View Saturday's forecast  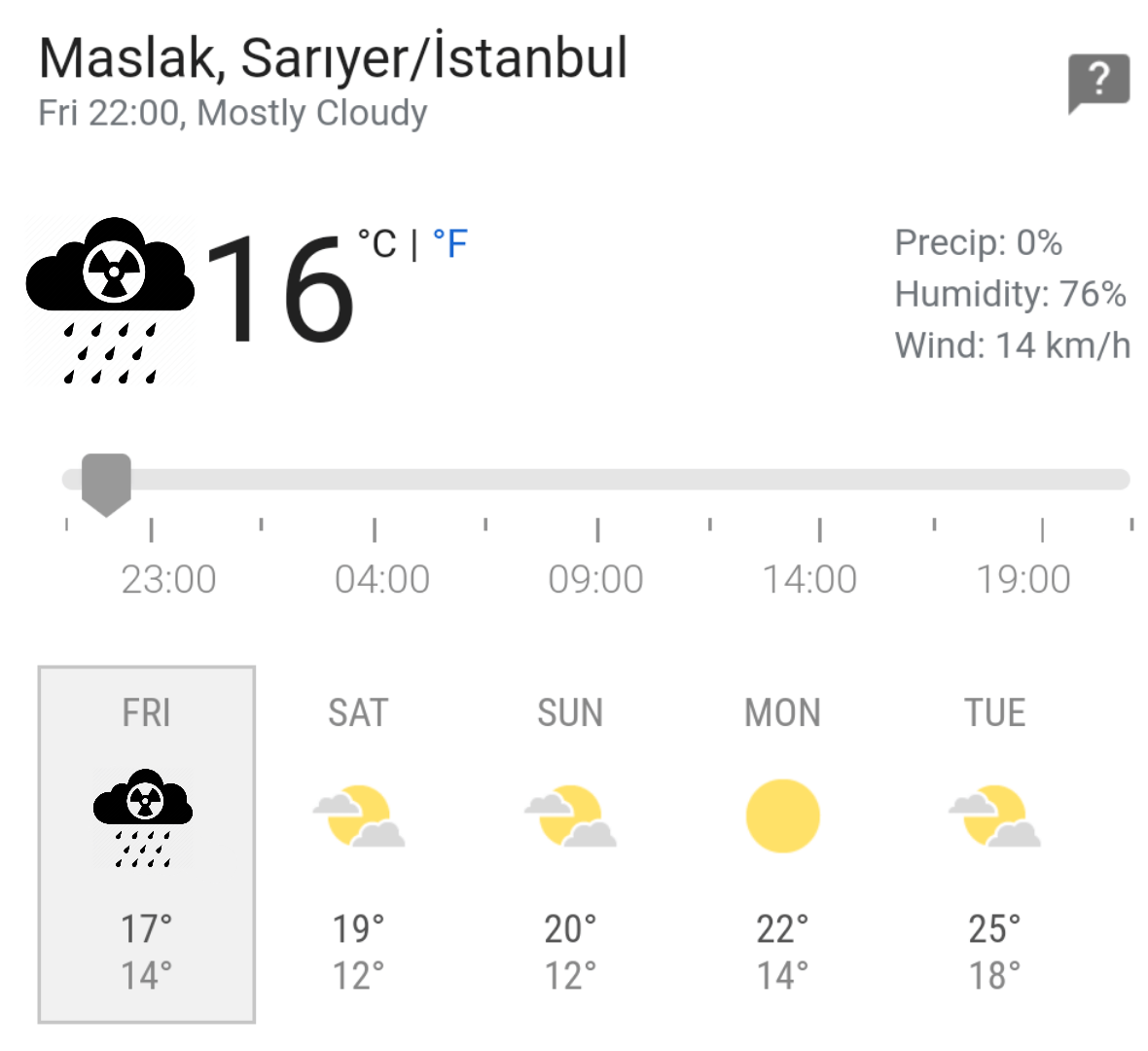[x=358, y=844]
